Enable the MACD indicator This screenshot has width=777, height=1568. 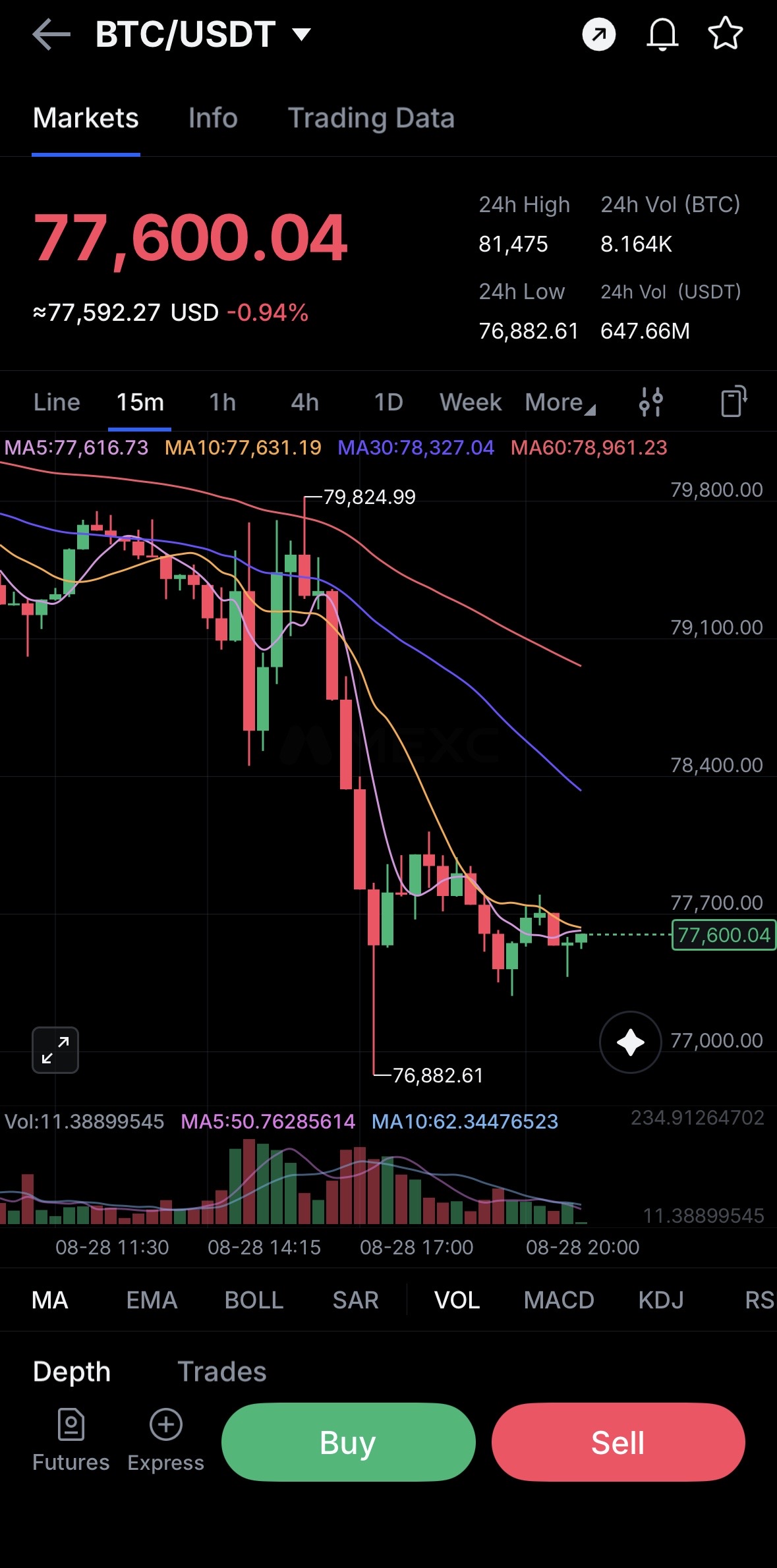[559, 1300]
